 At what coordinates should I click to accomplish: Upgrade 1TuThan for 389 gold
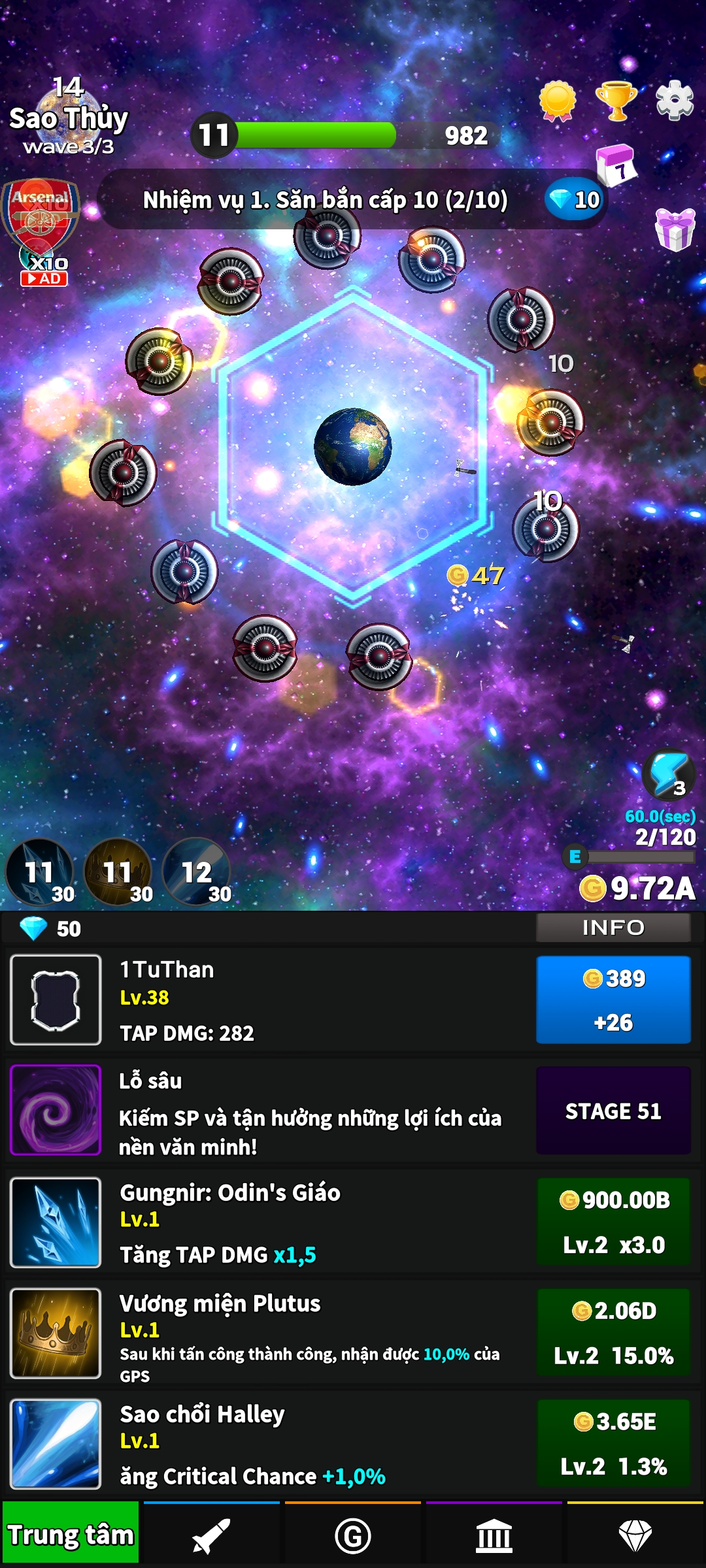click(613, 1000)
